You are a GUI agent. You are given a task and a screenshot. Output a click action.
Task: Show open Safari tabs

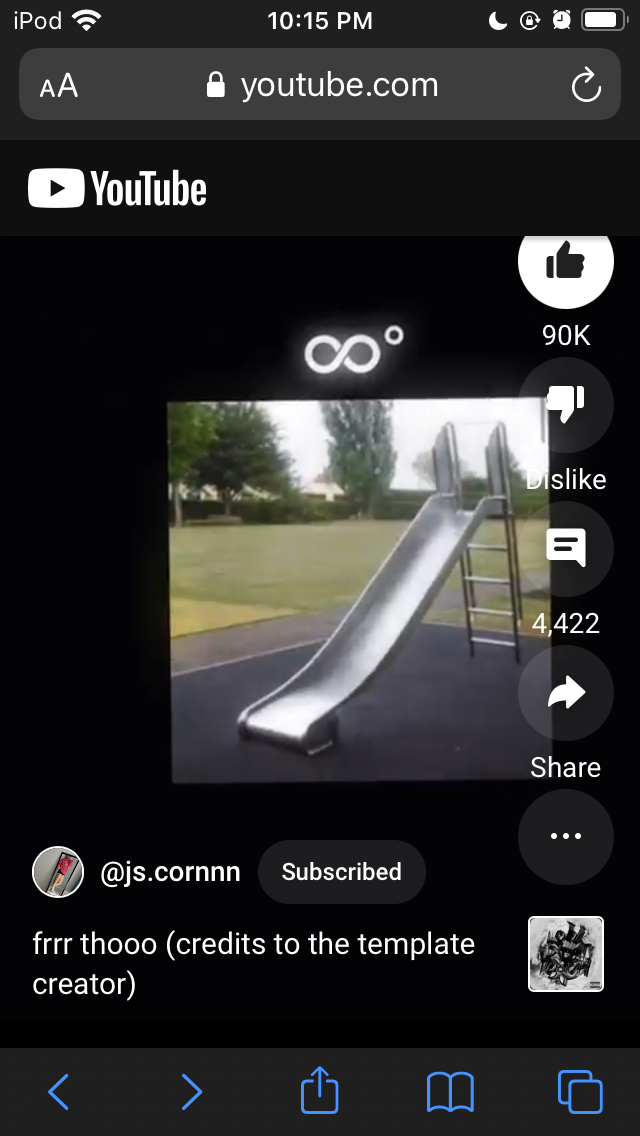[579, 1092]
